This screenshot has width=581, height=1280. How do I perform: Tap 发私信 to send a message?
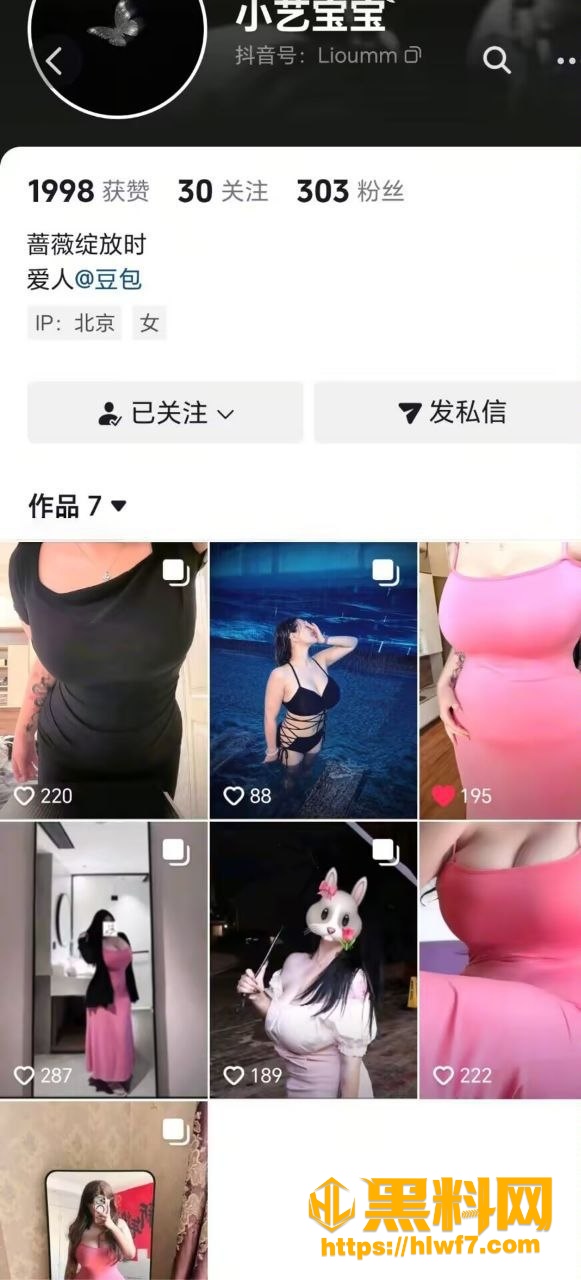[x=447, y=412]
